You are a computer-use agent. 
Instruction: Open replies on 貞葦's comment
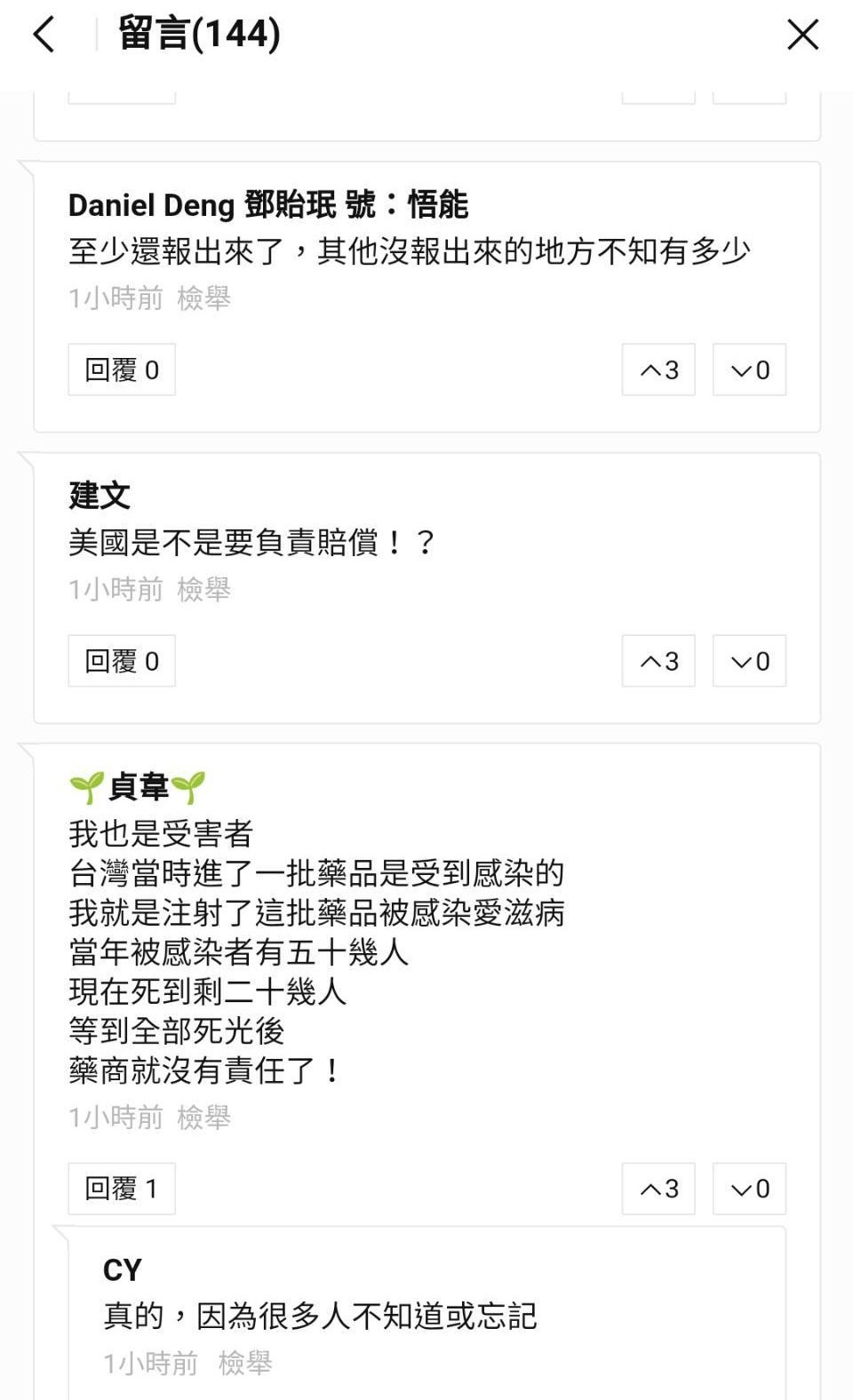(122, 1189)
